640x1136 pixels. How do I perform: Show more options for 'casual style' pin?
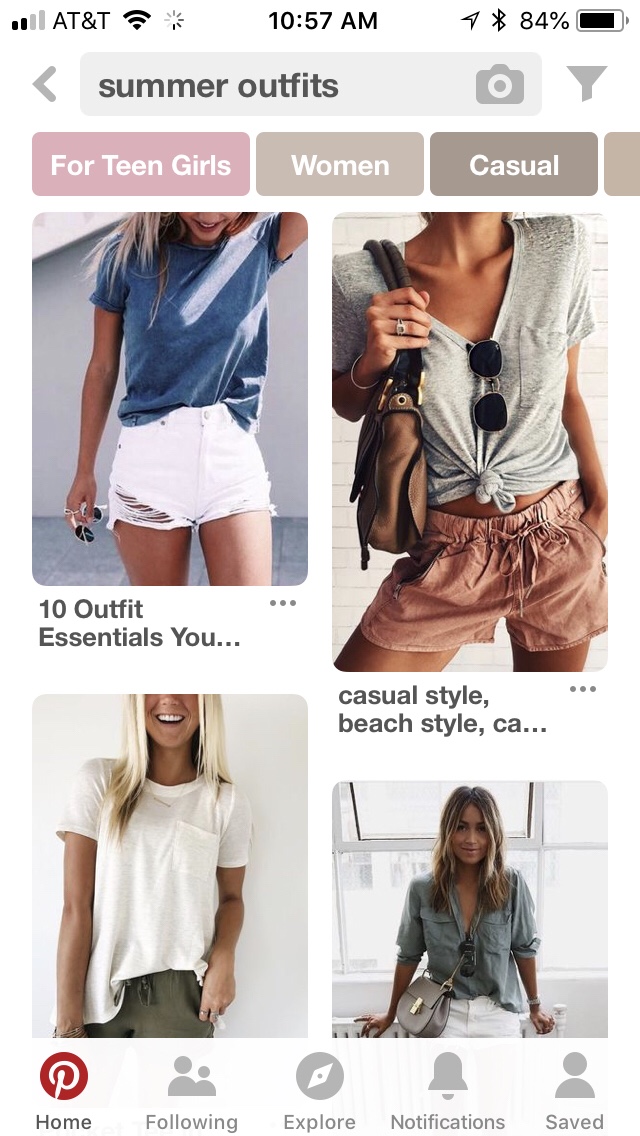(x=582, y=689)
